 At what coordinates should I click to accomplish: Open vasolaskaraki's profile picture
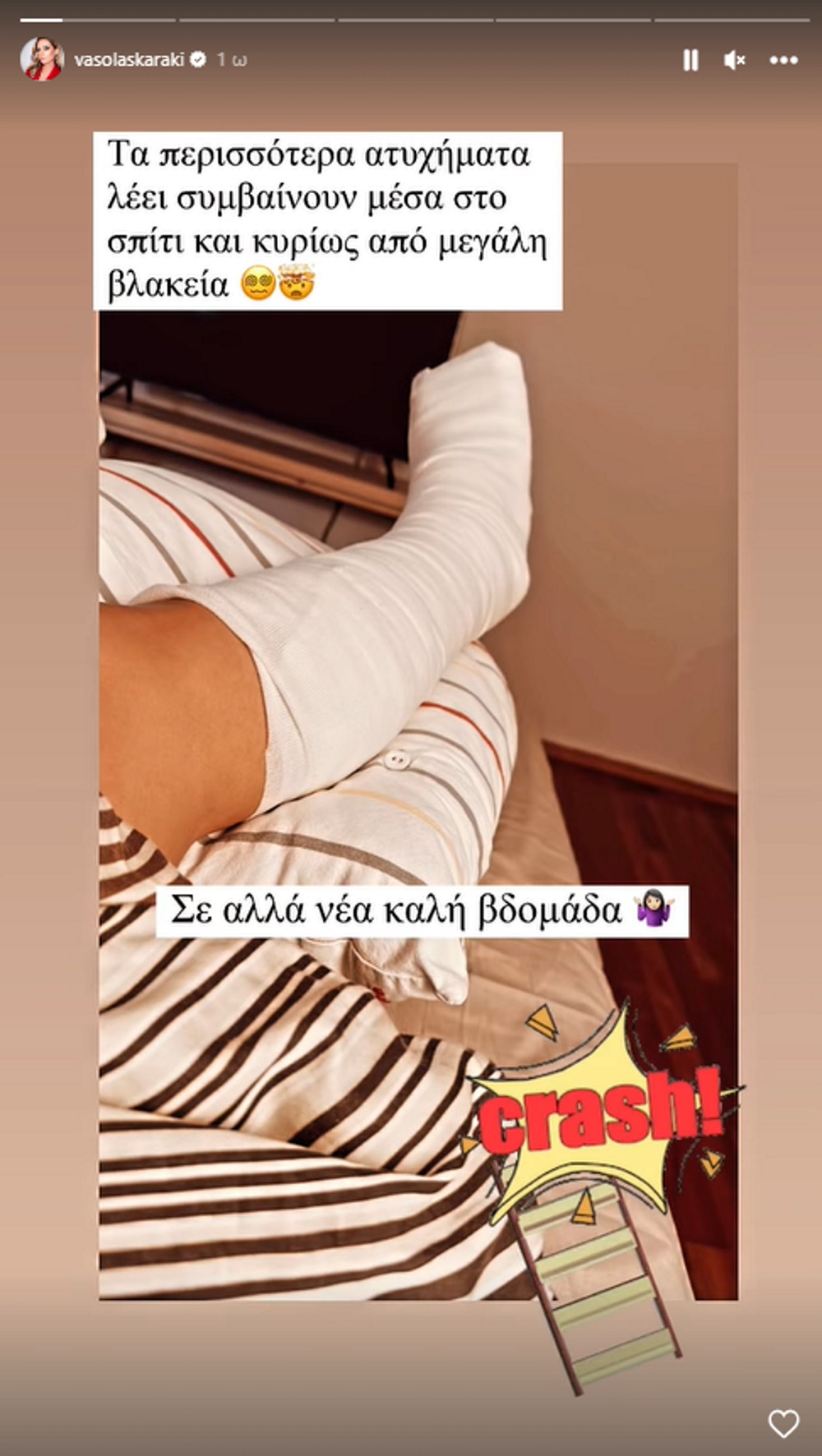[41, 60]
